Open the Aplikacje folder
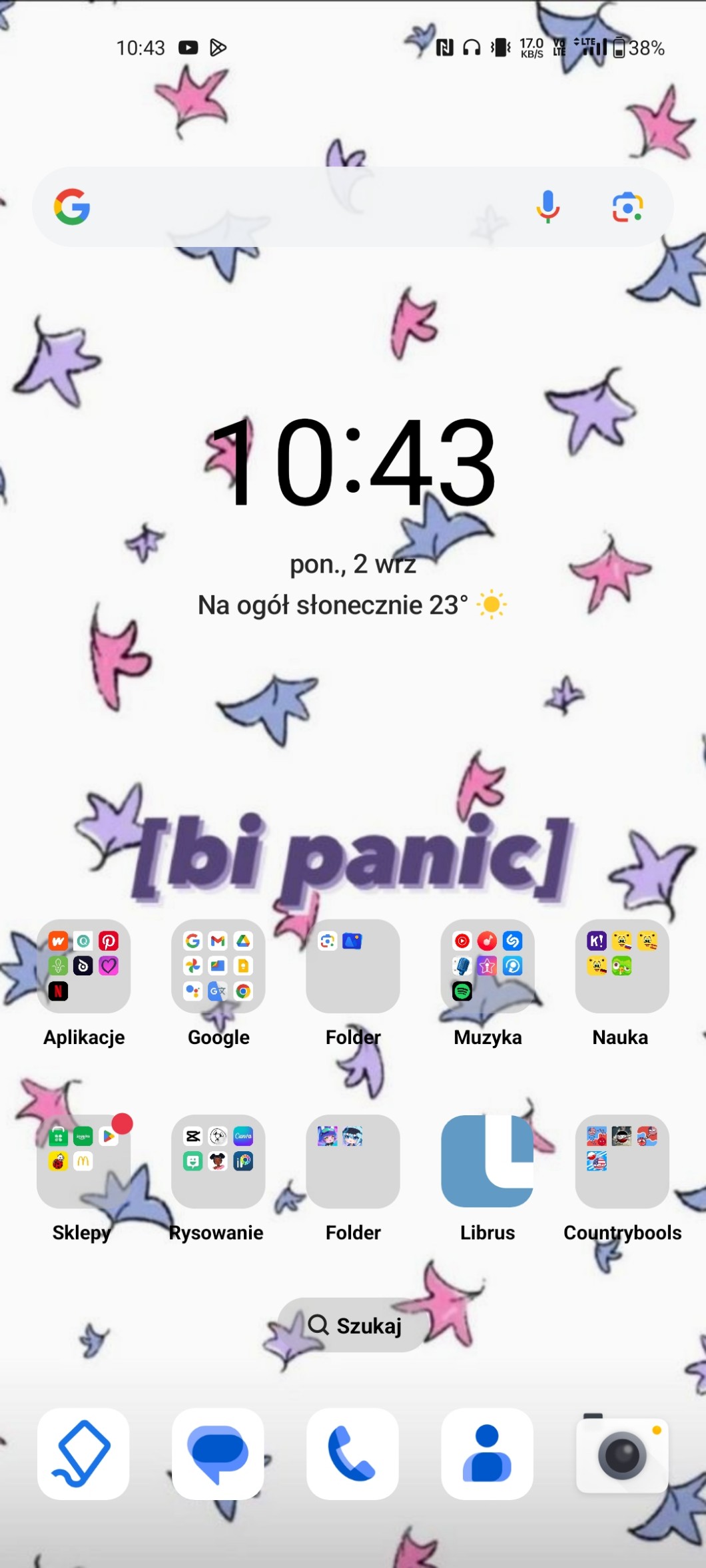 point(84,966)
